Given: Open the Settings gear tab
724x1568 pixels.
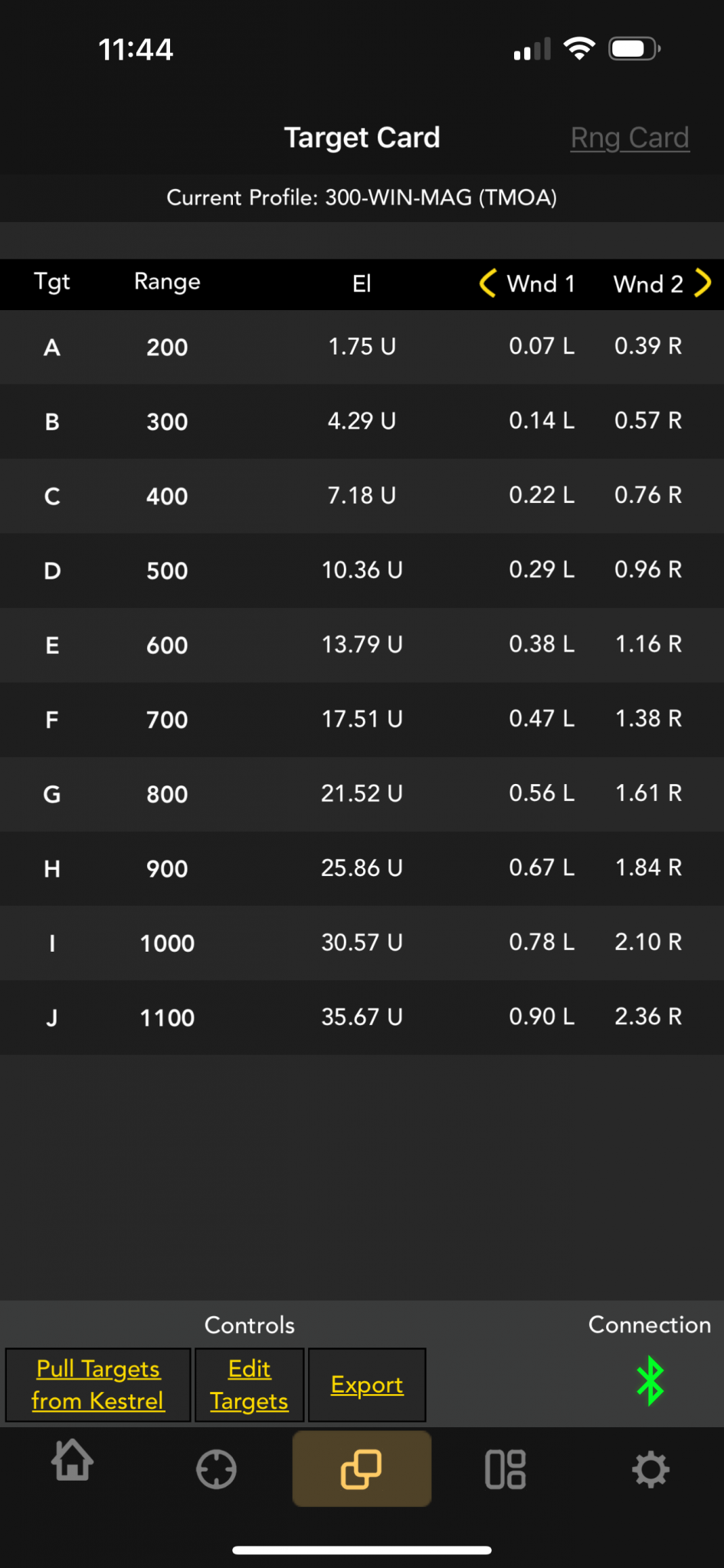Looking at the screenshot, I should coord(650,1469).
